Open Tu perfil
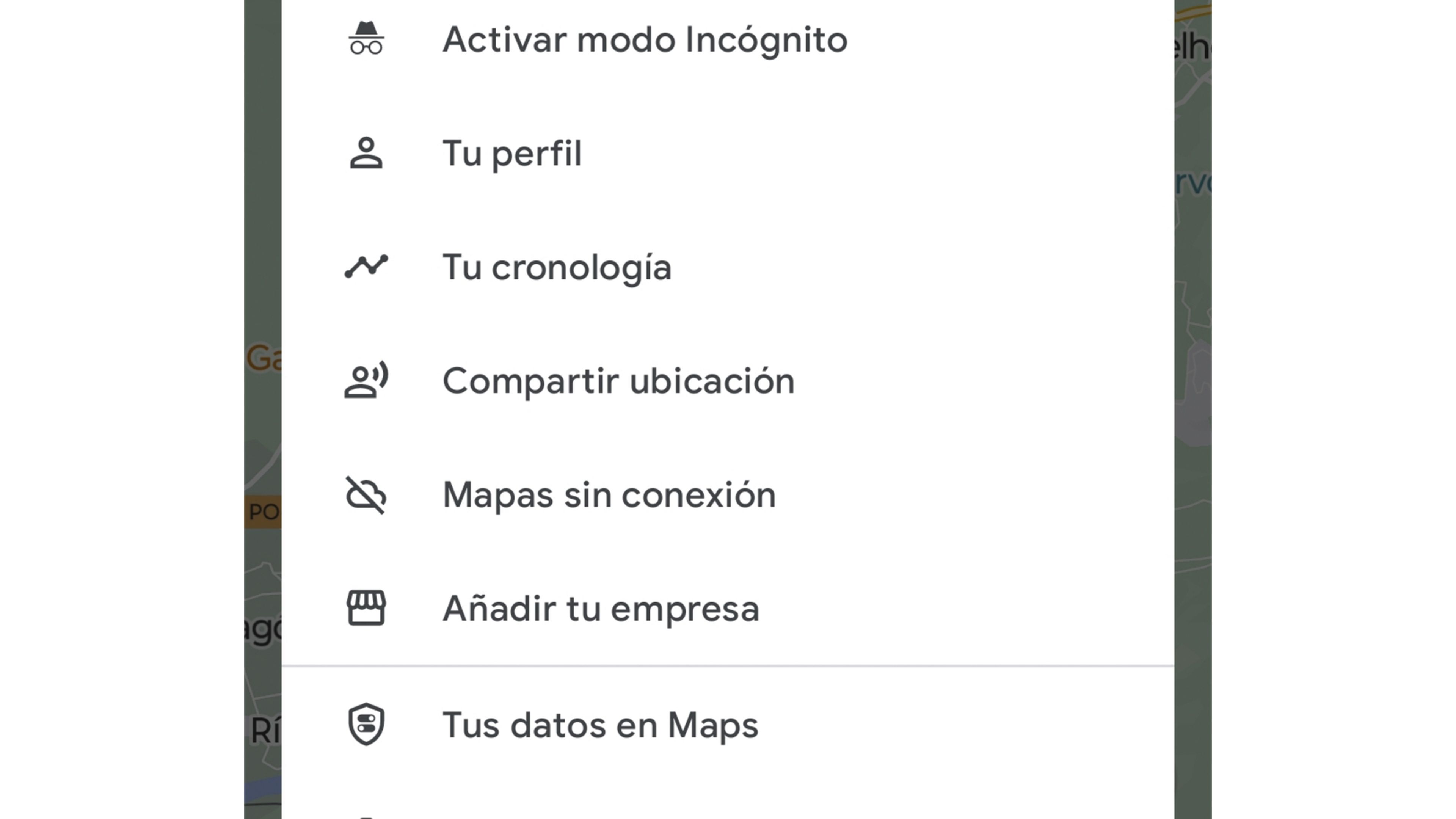The image size is (1456, 819). pos(511,153)
